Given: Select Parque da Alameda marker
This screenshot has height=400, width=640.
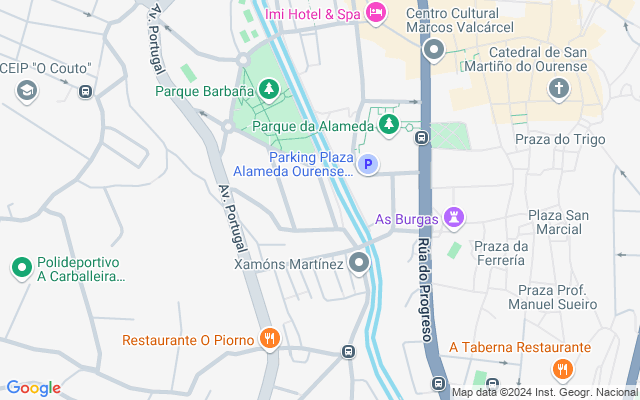Looking at the screenshot, I should [389, 126].
